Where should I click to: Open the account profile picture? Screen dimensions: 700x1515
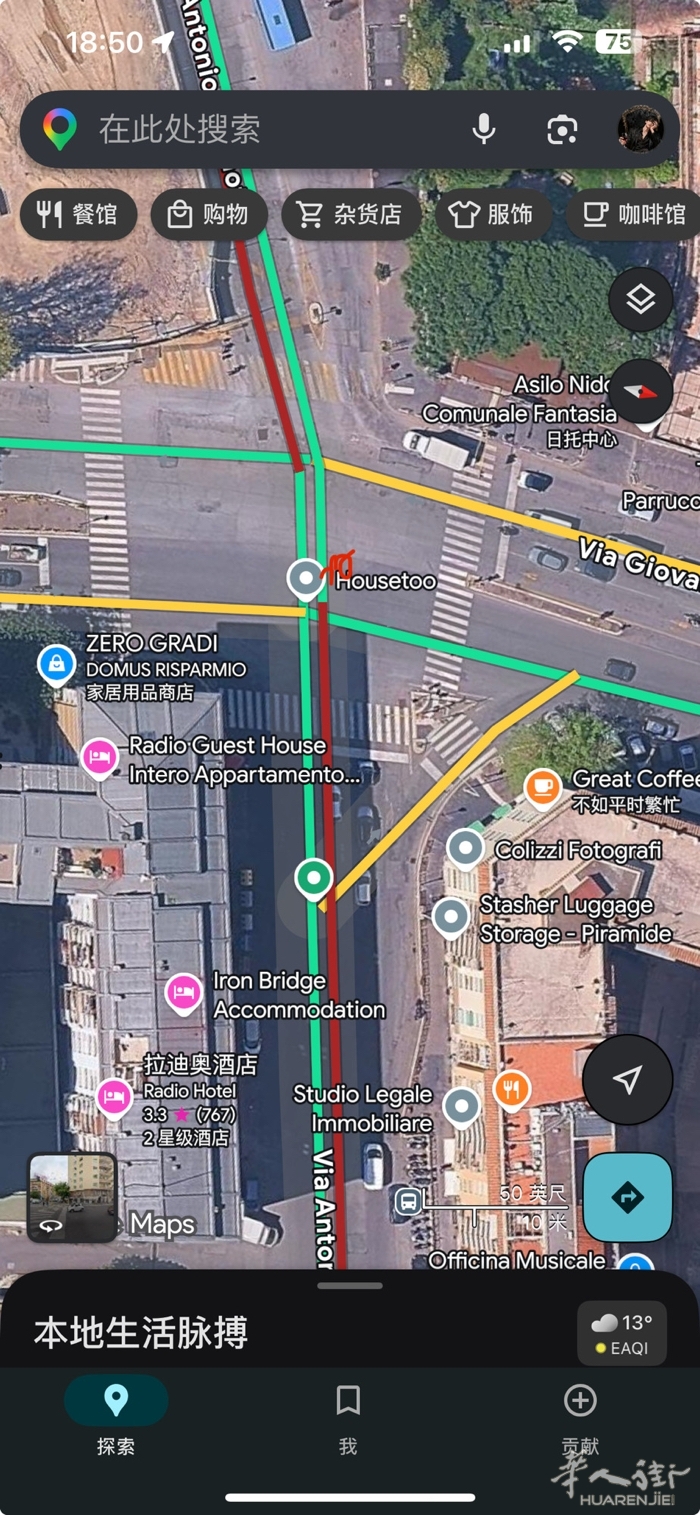click(640, 129)
